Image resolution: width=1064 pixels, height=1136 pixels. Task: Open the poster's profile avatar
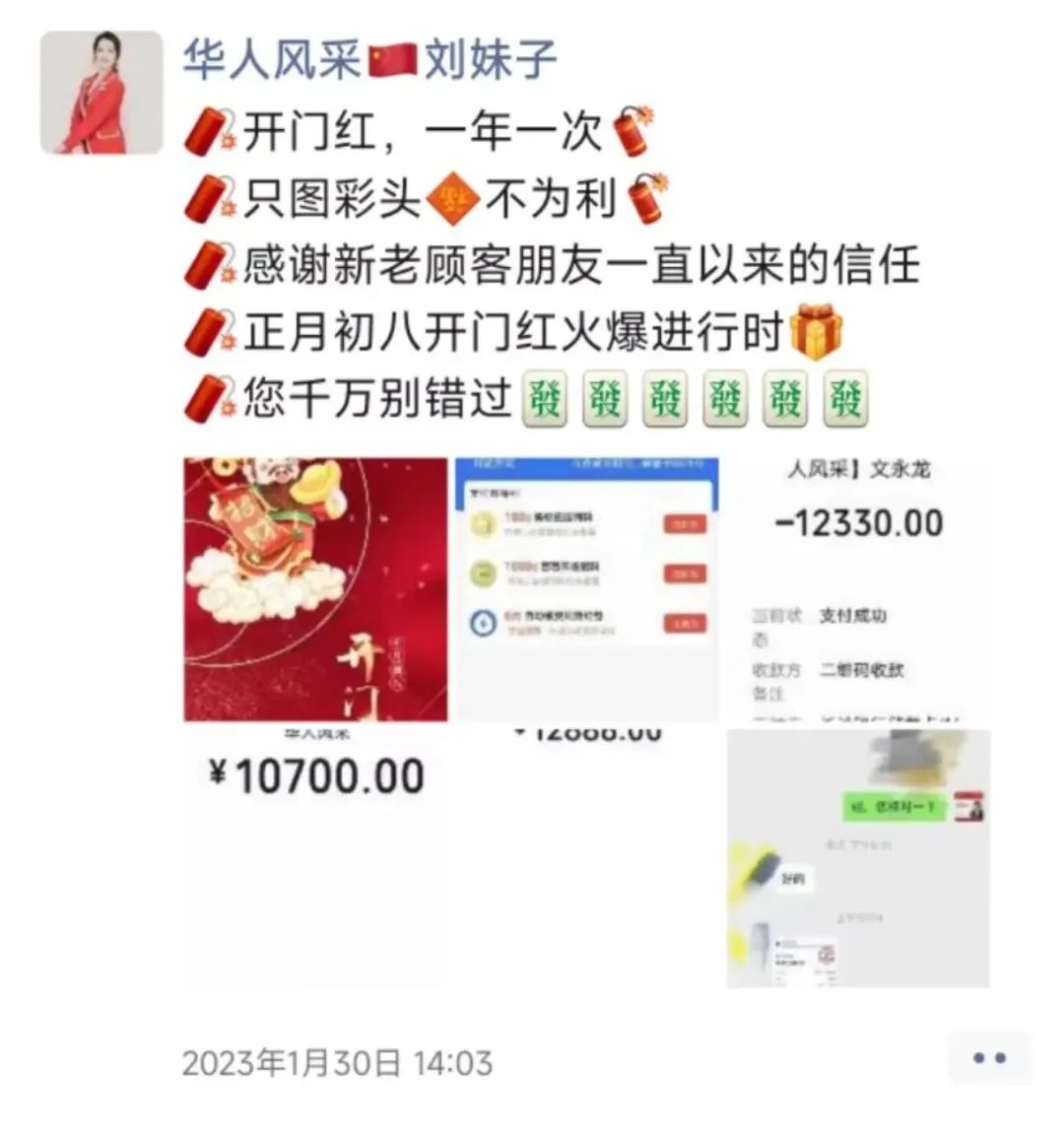click(100, 93)
